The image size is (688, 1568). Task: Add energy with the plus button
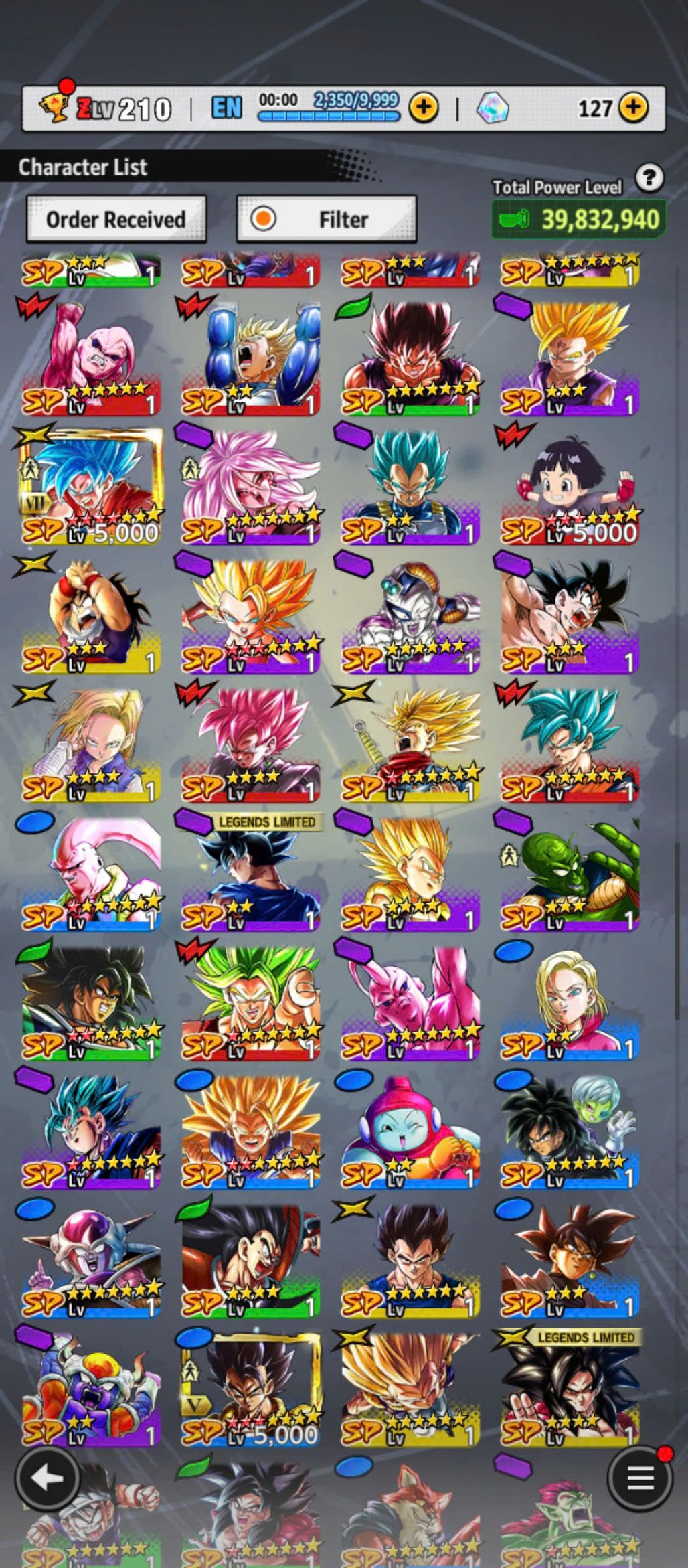point(424,107)
